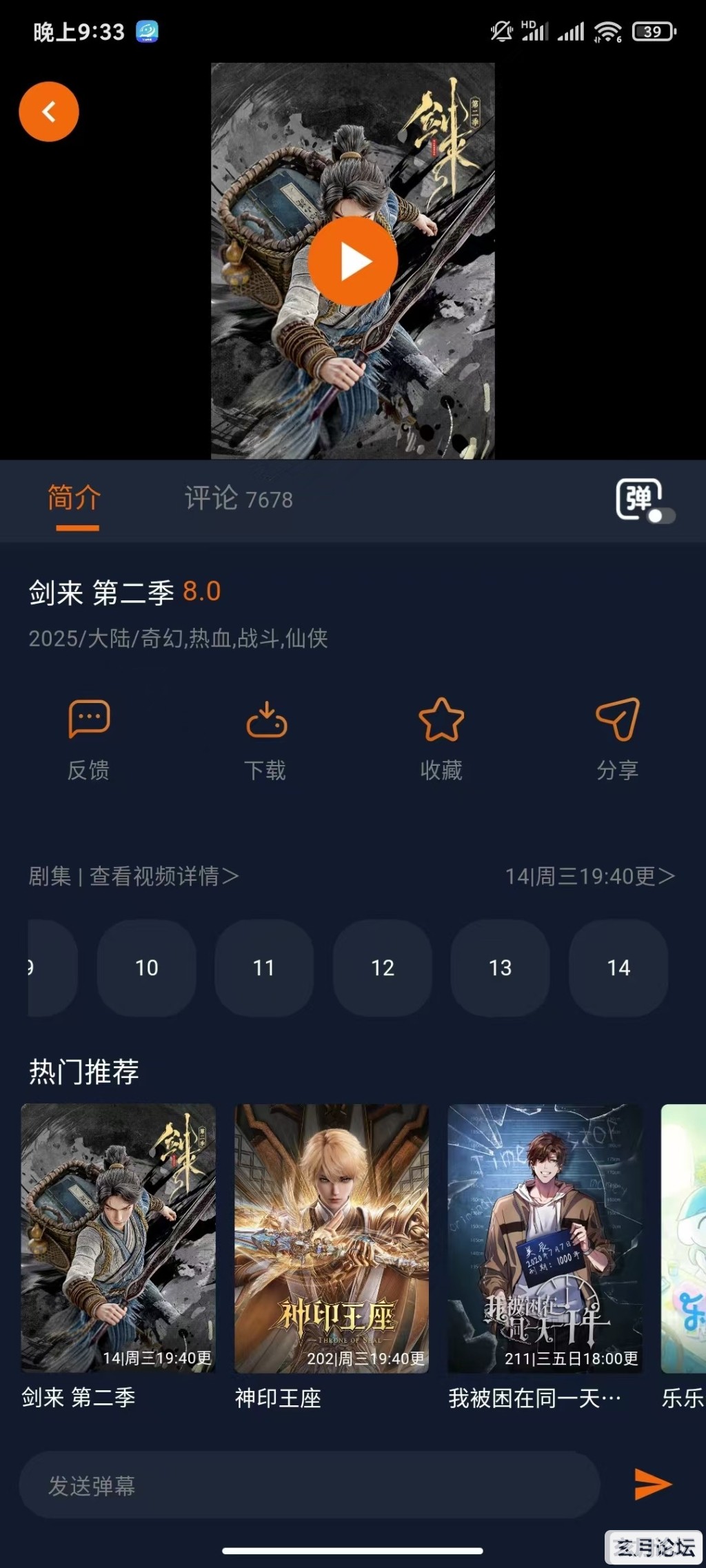Viewport: 706px width, 1568px height.
Task: Open 反馈 feedback
Action: [x=89, y=740]
